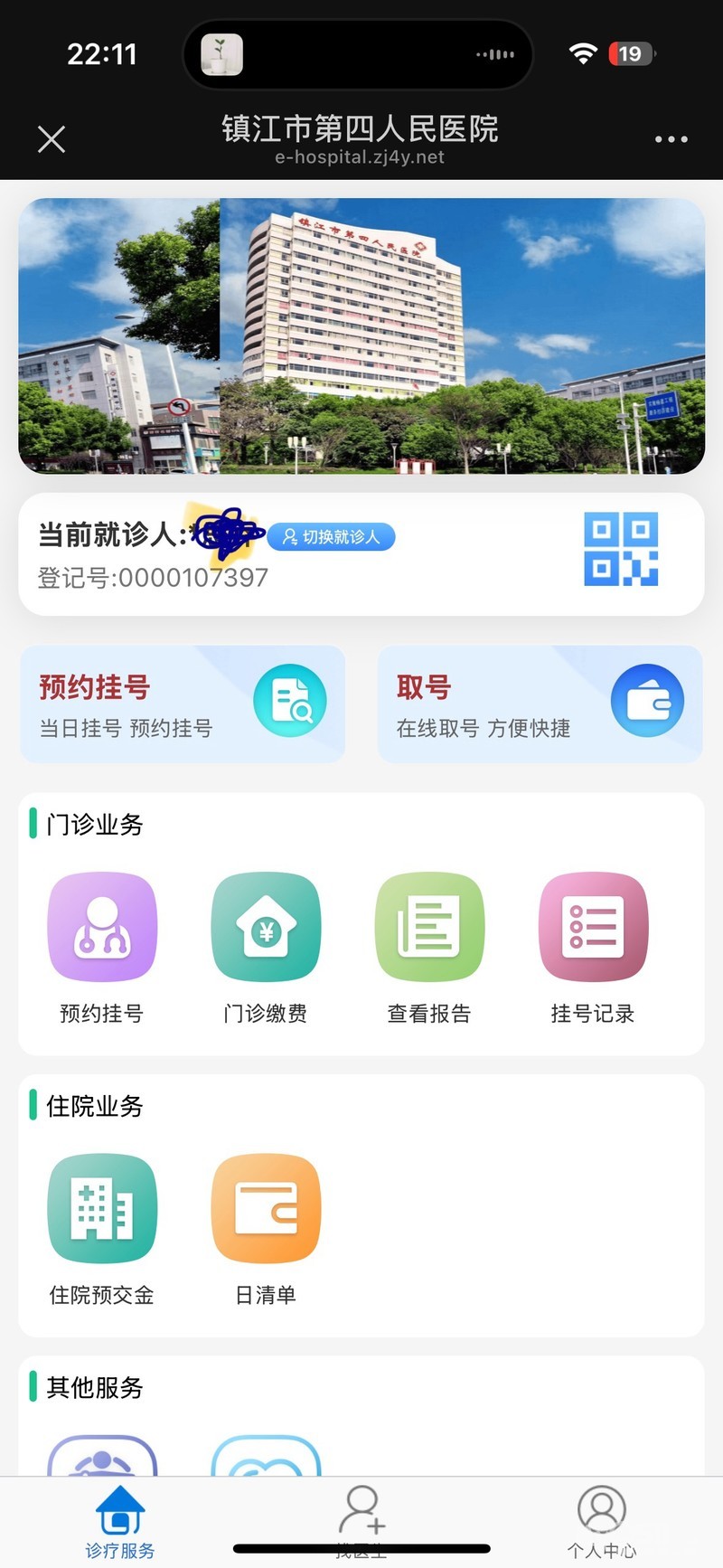Image resolution: width=723 pixels, height=1568 pixels.
Task: Open the 取号 在线取号 card
Action: coord(540,704)
